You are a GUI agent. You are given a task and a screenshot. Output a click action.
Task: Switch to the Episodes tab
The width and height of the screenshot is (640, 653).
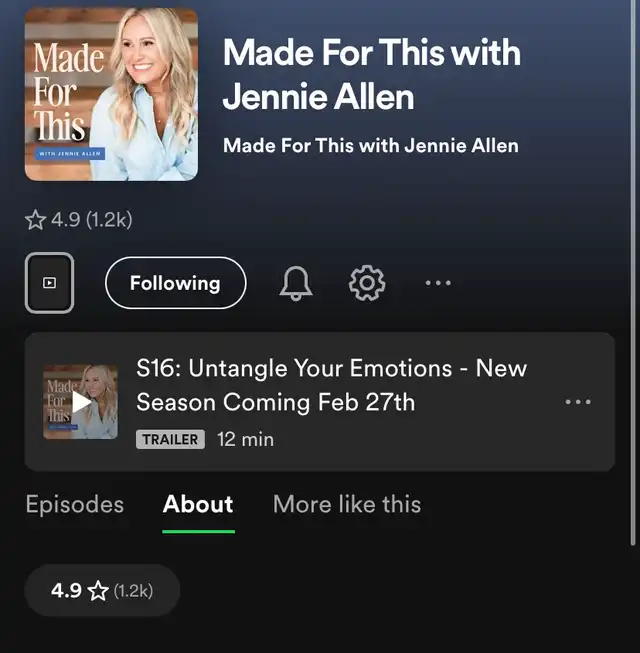click(x=75, y=504)
